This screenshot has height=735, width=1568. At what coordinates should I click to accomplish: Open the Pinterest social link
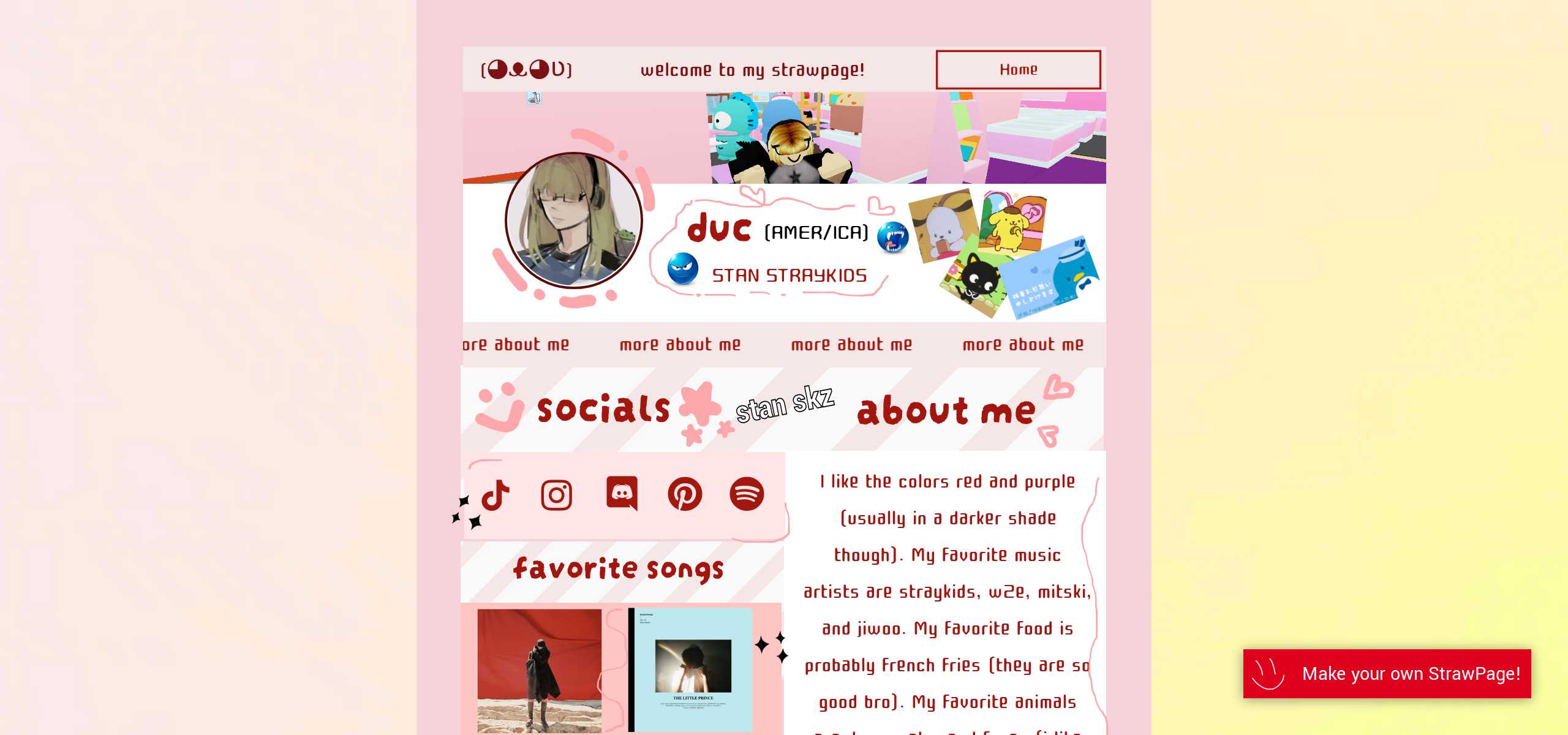click(685, 494)
